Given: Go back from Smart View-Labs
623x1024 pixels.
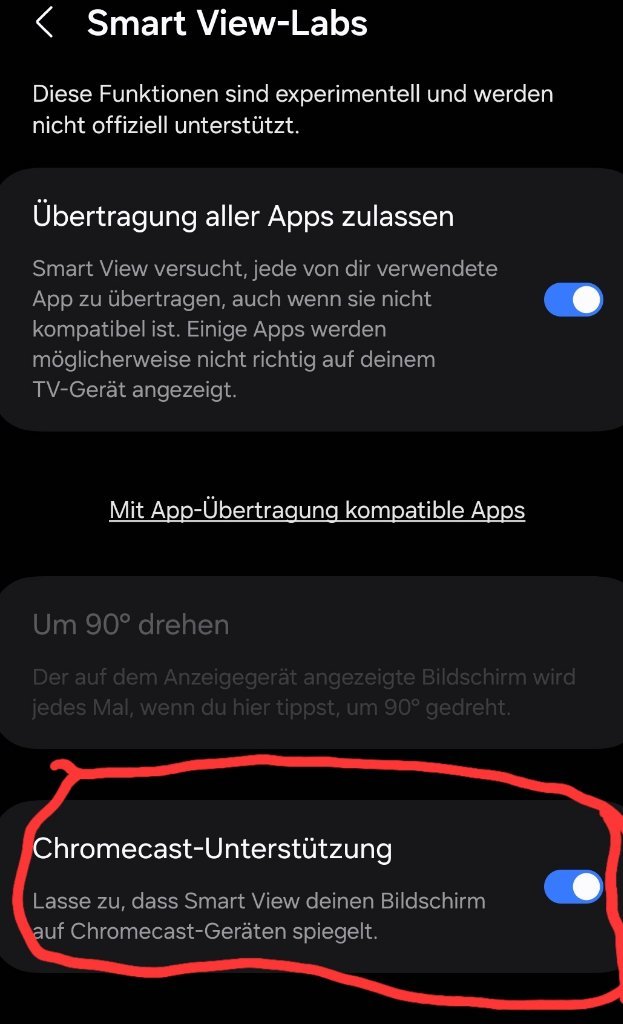Looking at the screenshot, I should pos(44,24).
